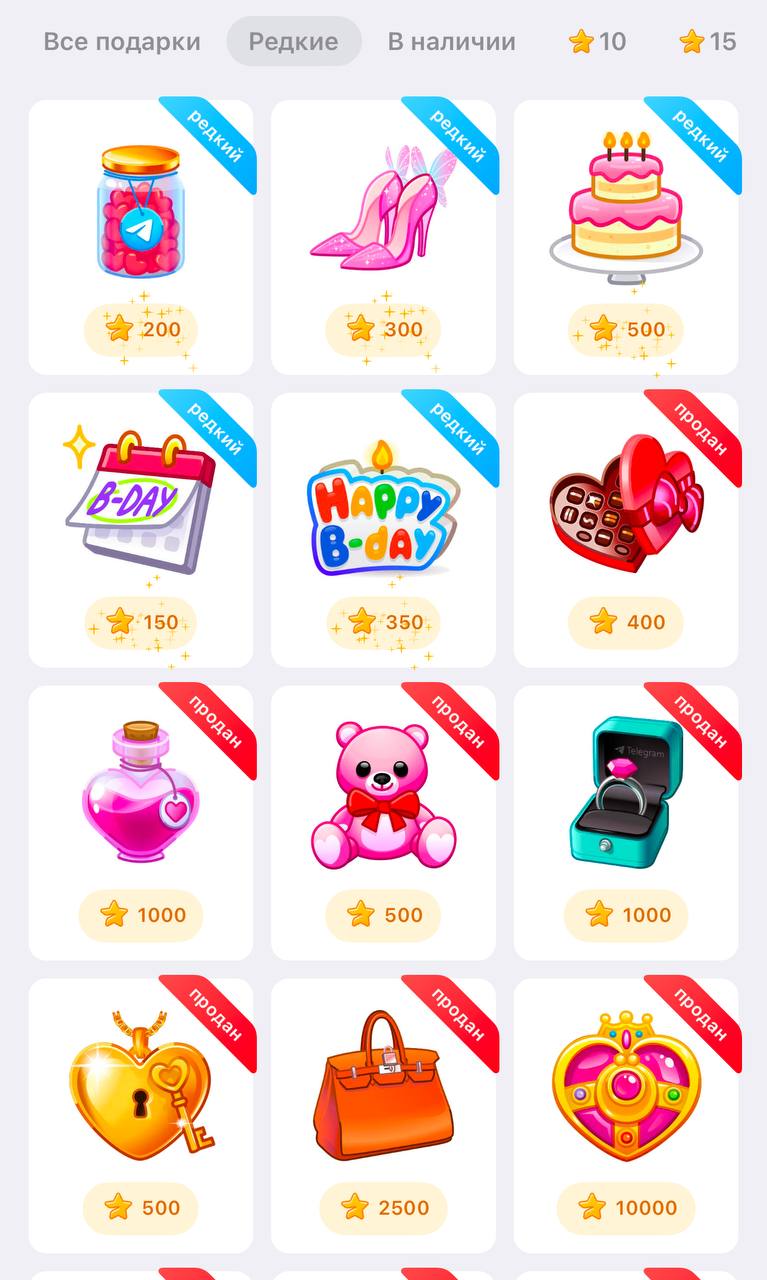Open the sold chocolate box gift for 400

pos(626,530)
